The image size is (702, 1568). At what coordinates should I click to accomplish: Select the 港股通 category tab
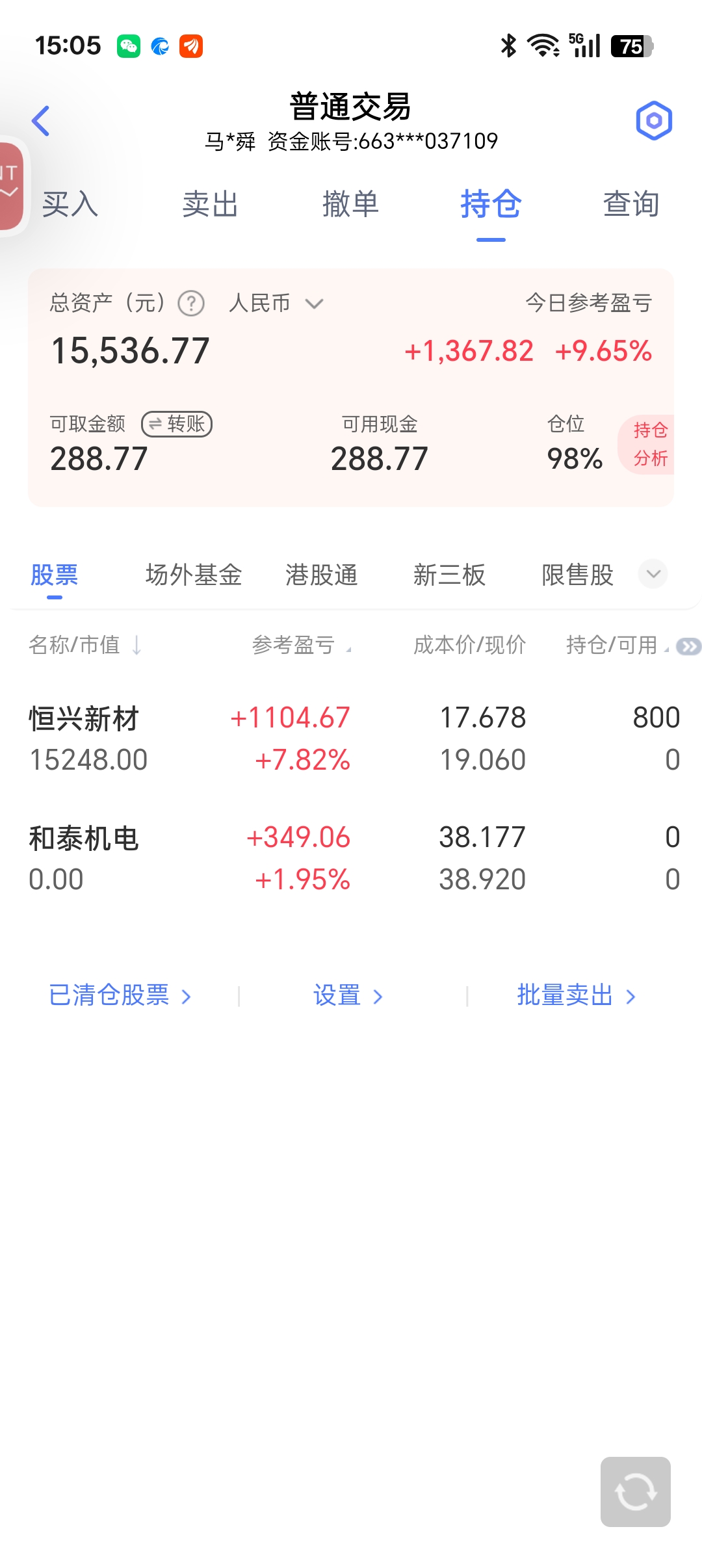click(322, 575)
